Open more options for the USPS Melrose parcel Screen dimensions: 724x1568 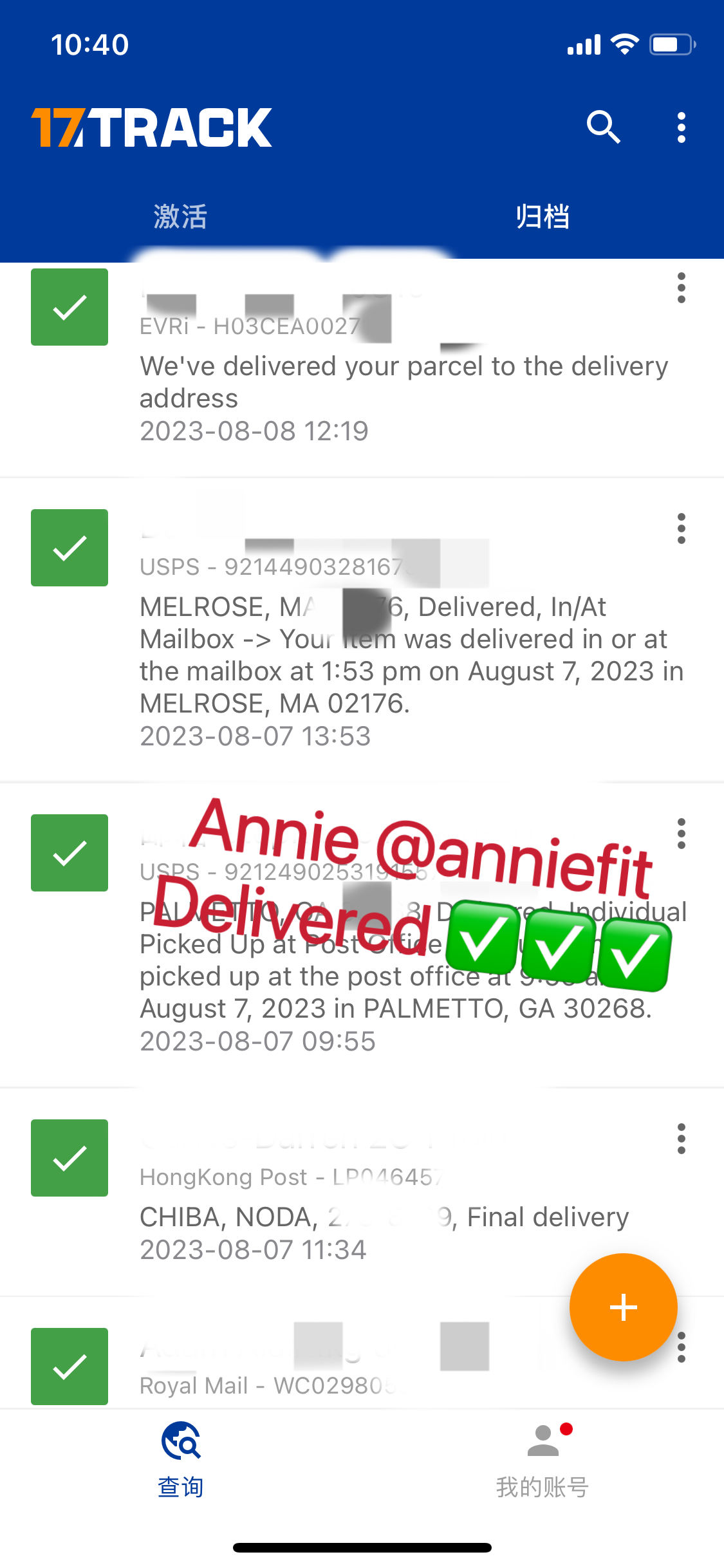pyautogui.click(x=681, y=528)
